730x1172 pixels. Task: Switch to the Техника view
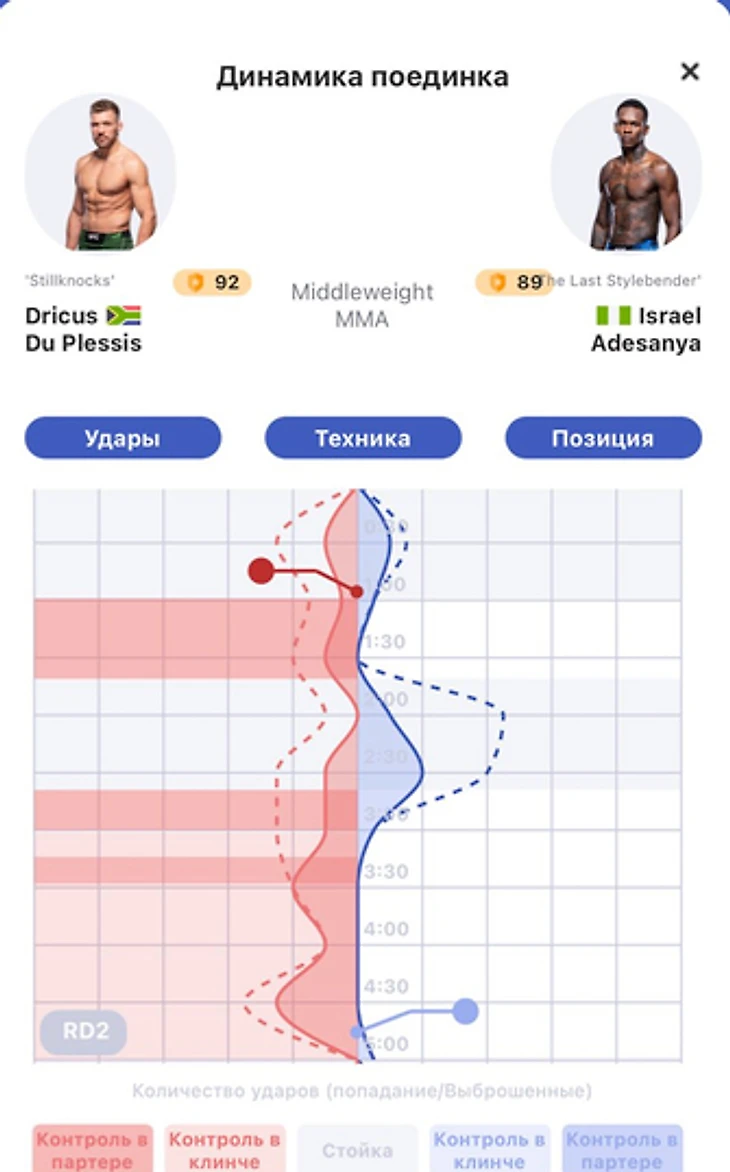coord(363,438)
